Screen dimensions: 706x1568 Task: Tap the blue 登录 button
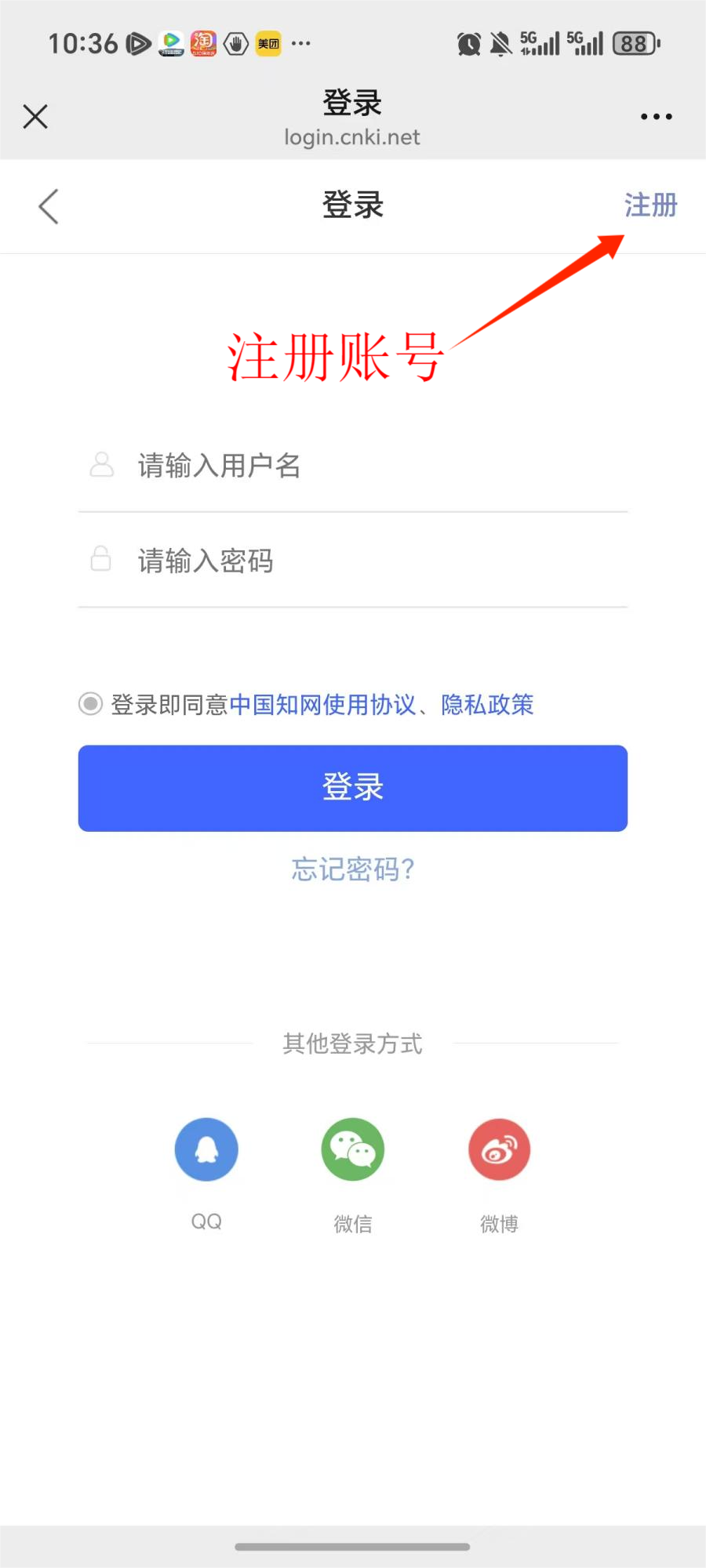(x=353, y=788)
